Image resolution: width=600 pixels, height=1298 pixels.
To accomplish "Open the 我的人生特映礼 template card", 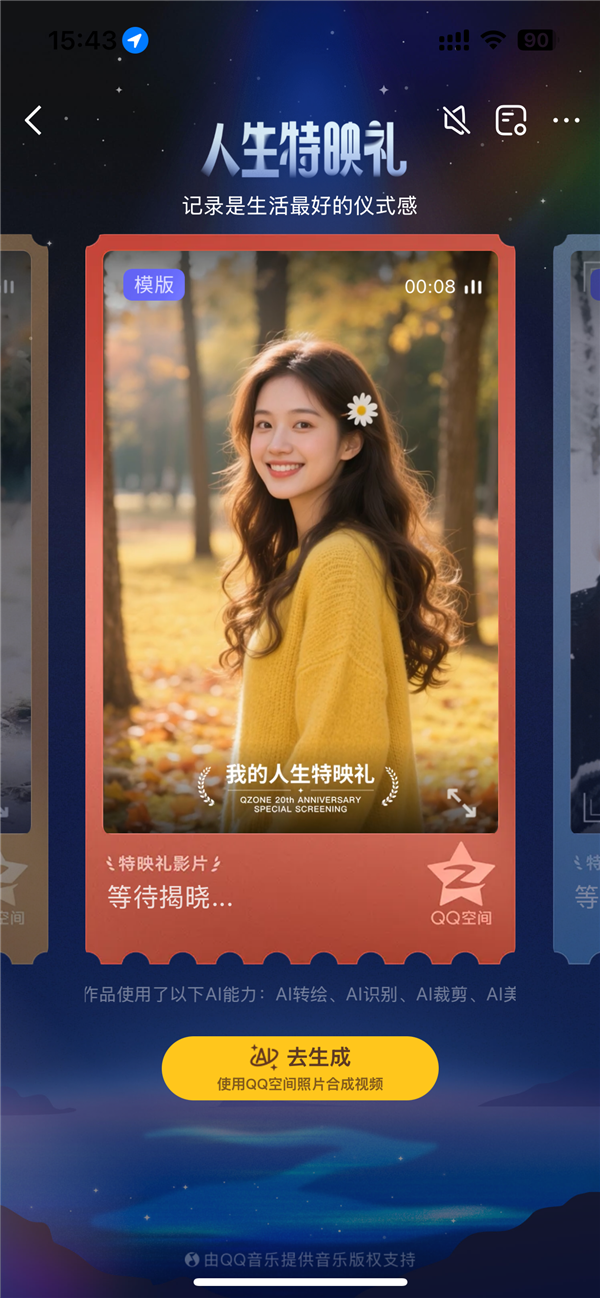I will [300, 540].
